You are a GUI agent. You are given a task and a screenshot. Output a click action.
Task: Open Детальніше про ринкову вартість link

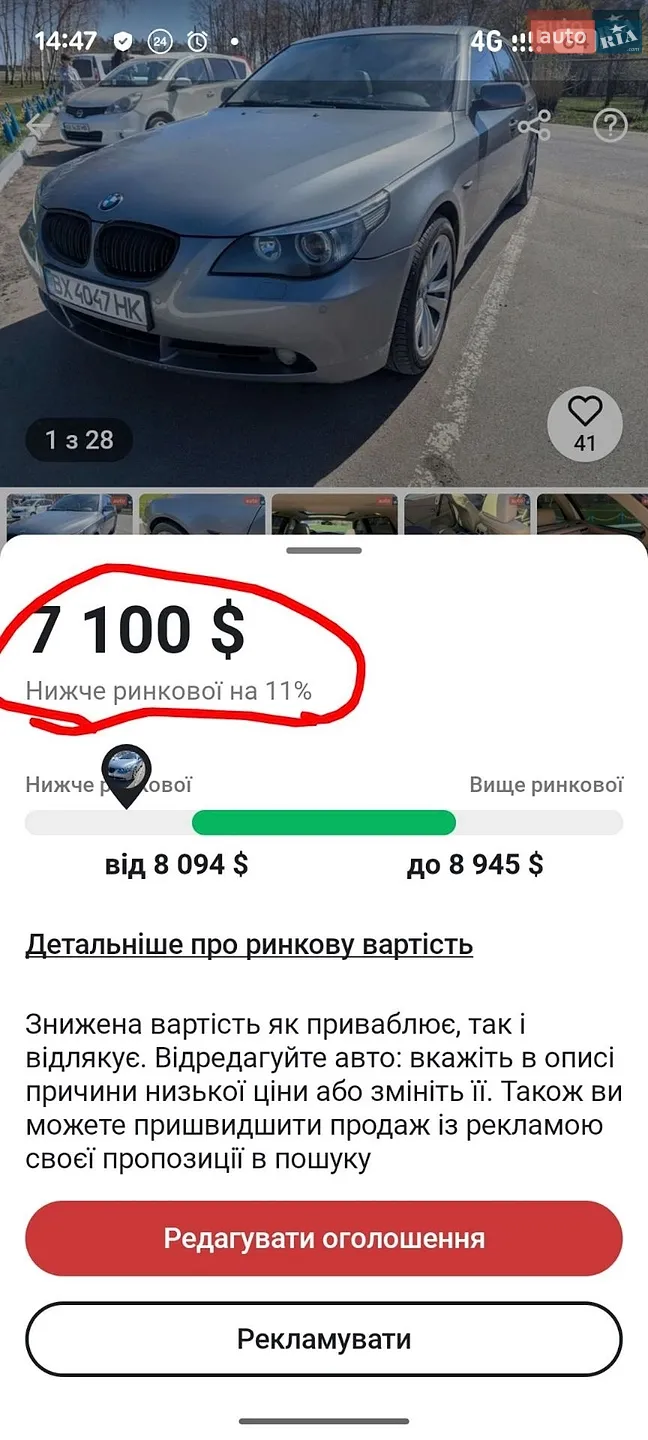click(249, 945)
